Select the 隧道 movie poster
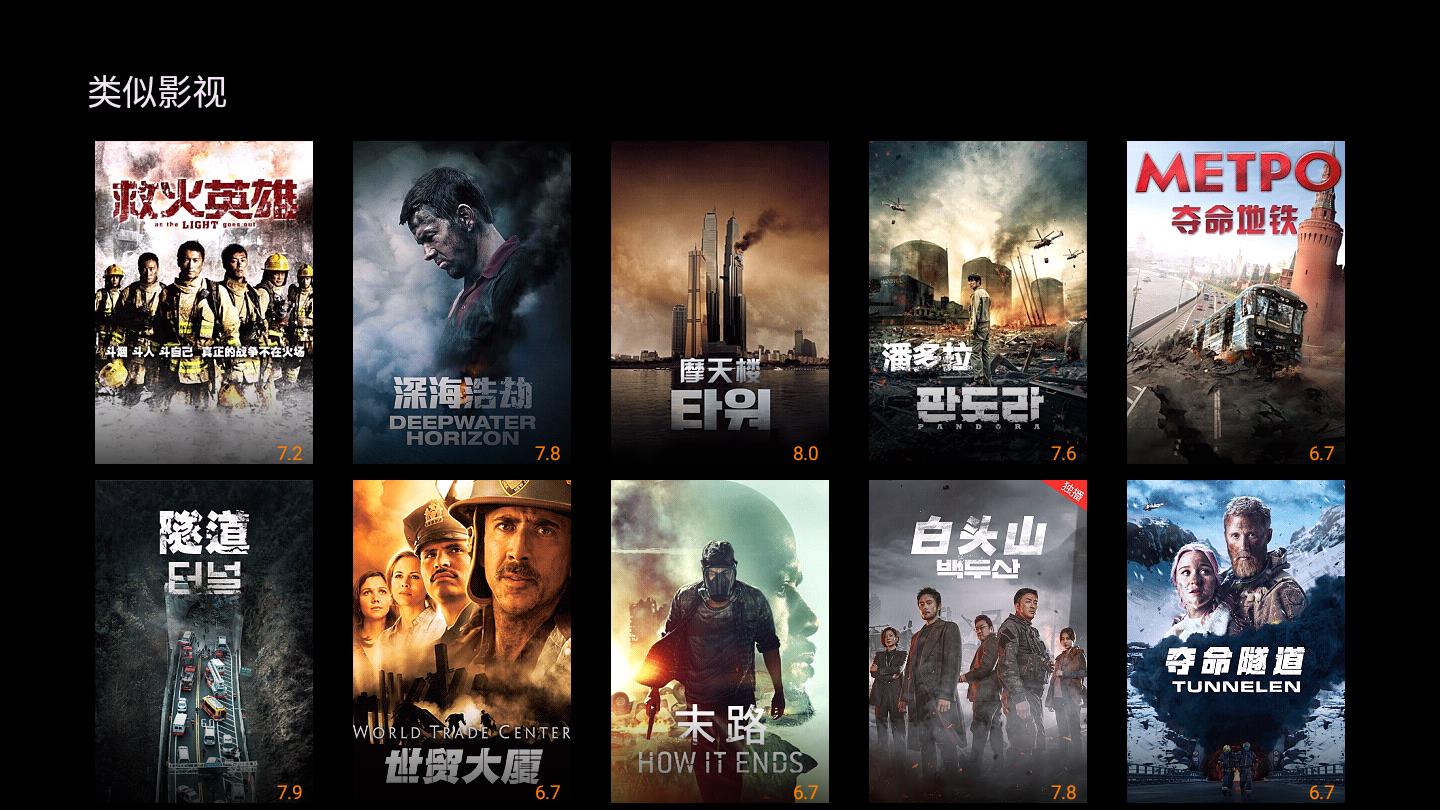This screenshot has height=810, width=1440. pyautogui.click(x=204, y=641)
